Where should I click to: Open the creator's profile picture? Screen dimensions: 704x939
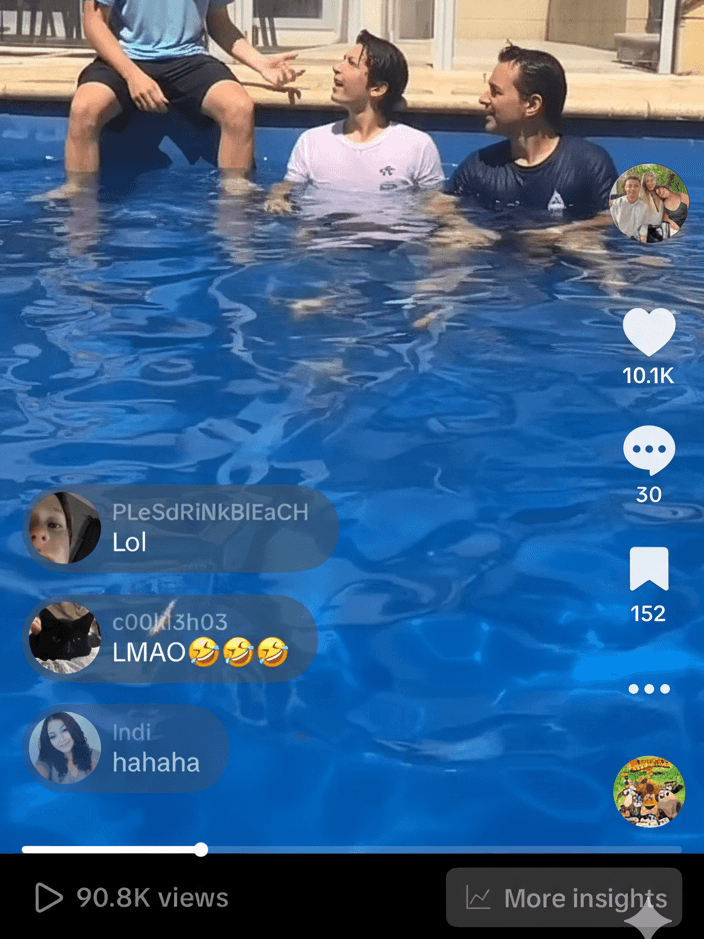649,203
